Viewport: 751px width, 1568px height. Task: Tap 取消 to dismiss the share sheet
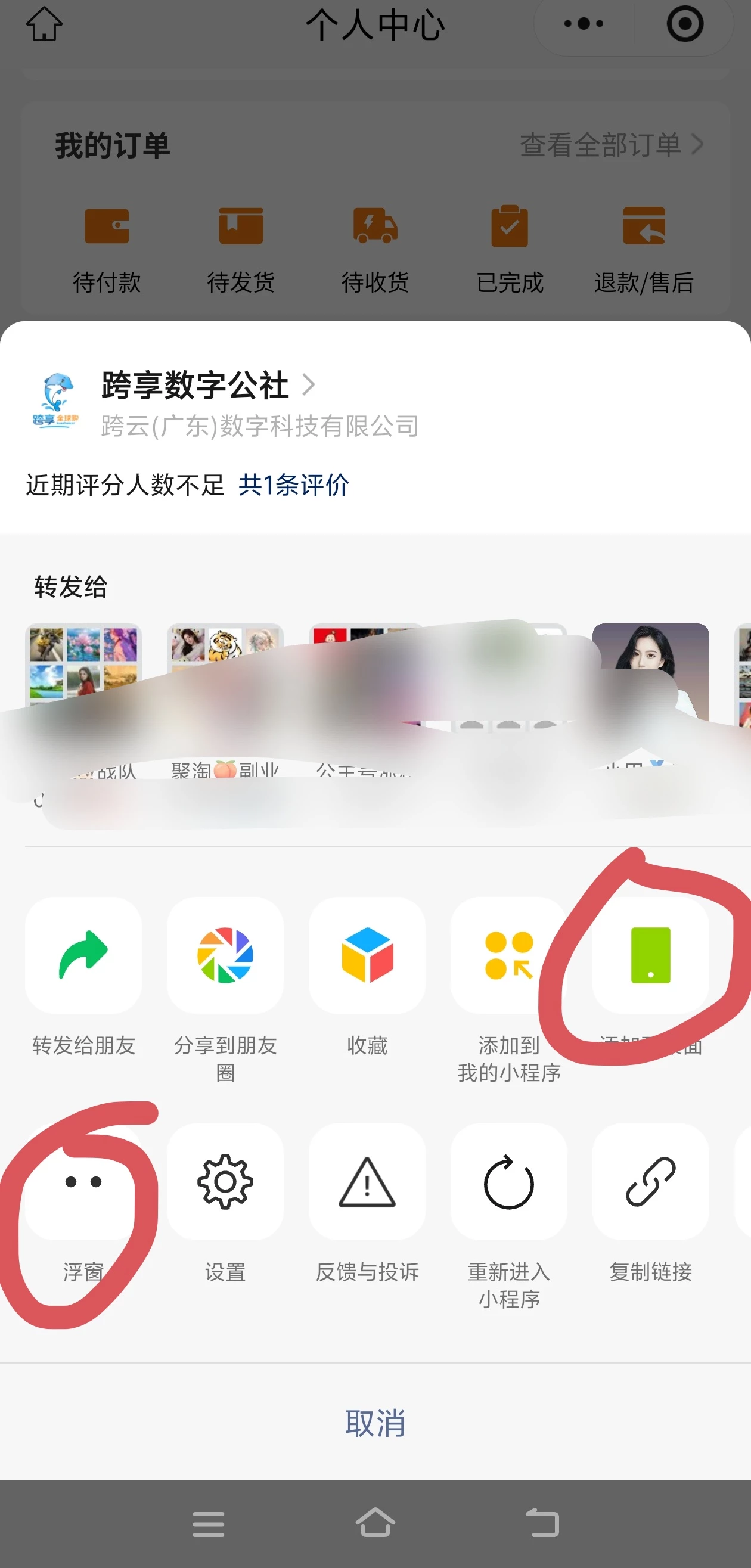(x=375, y=1423)
